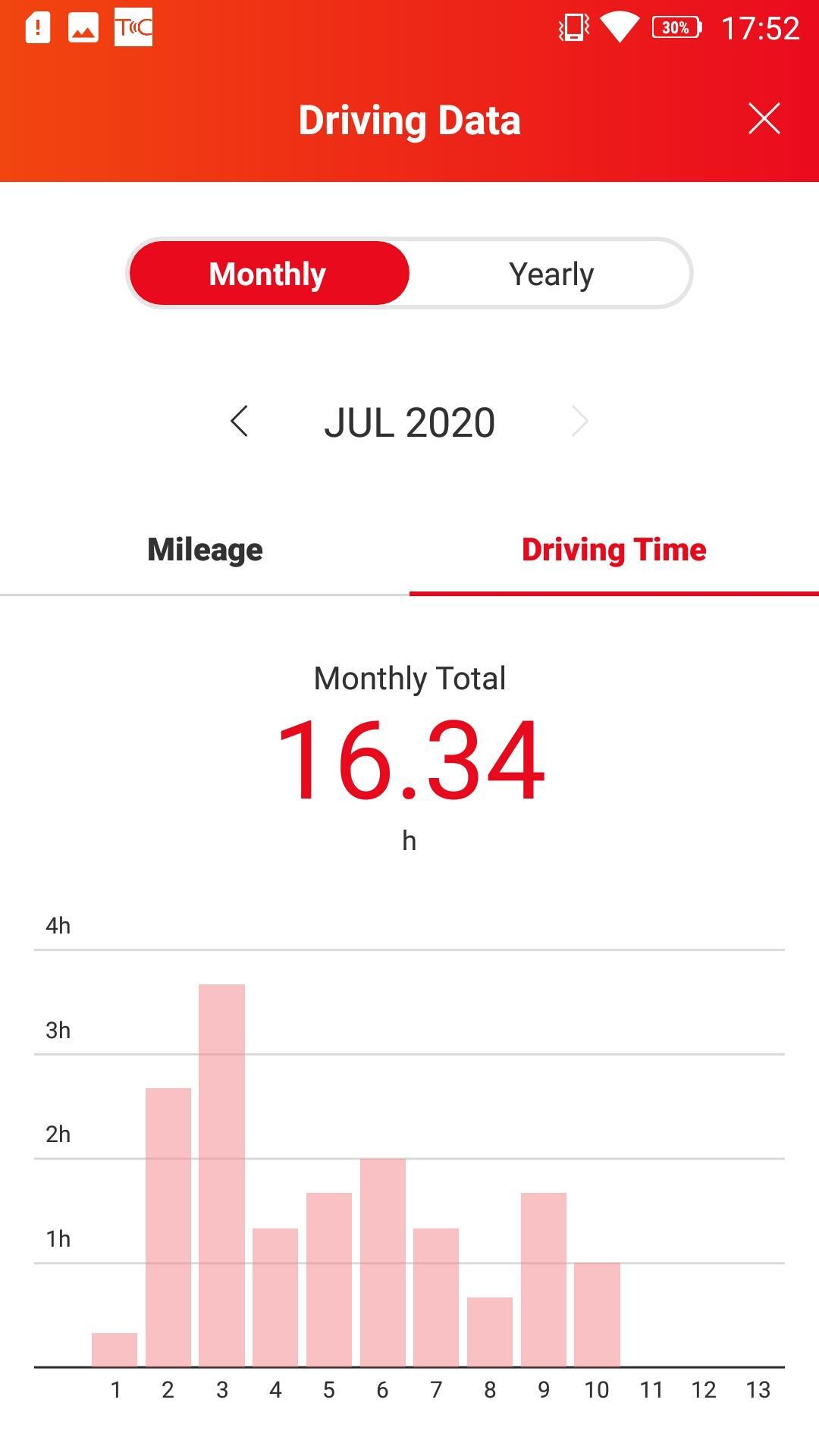Screen dimensions: 819x1456
Task: Close the Driving Data screen
Action: (x=764, y=119)
